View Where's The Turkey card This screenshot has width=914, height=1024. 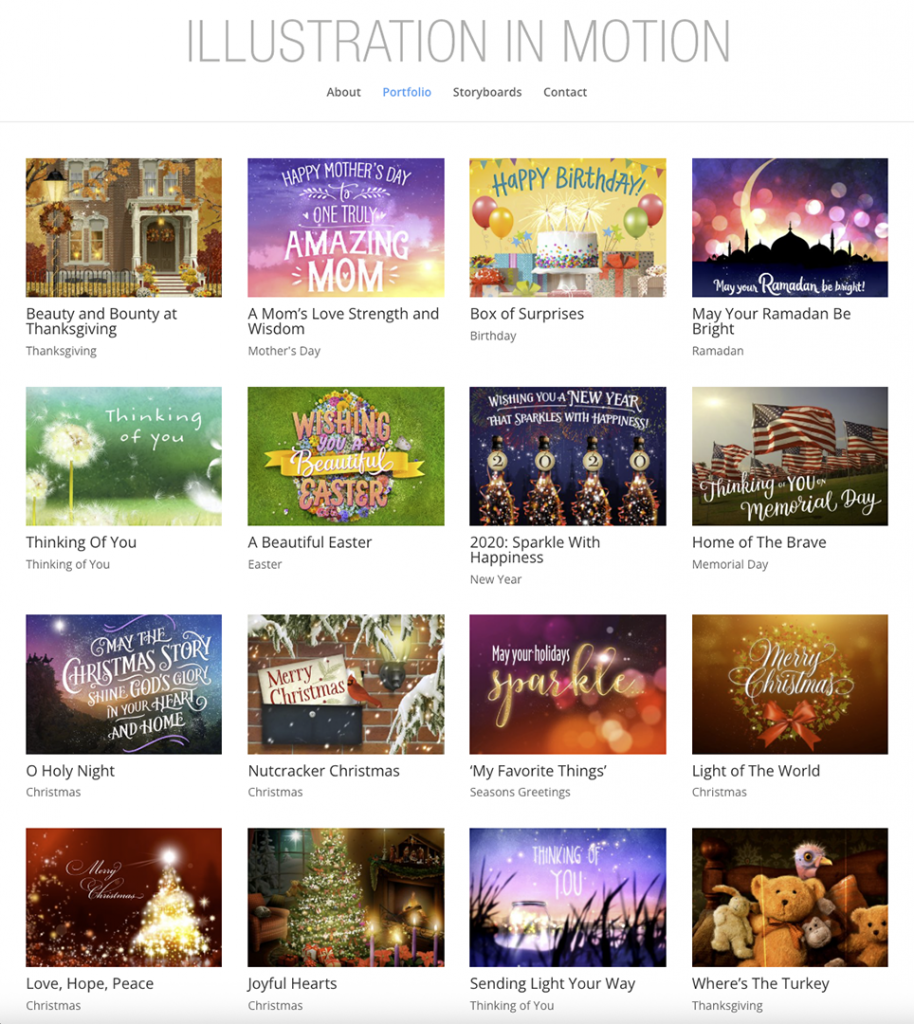[x=790, y=897]
